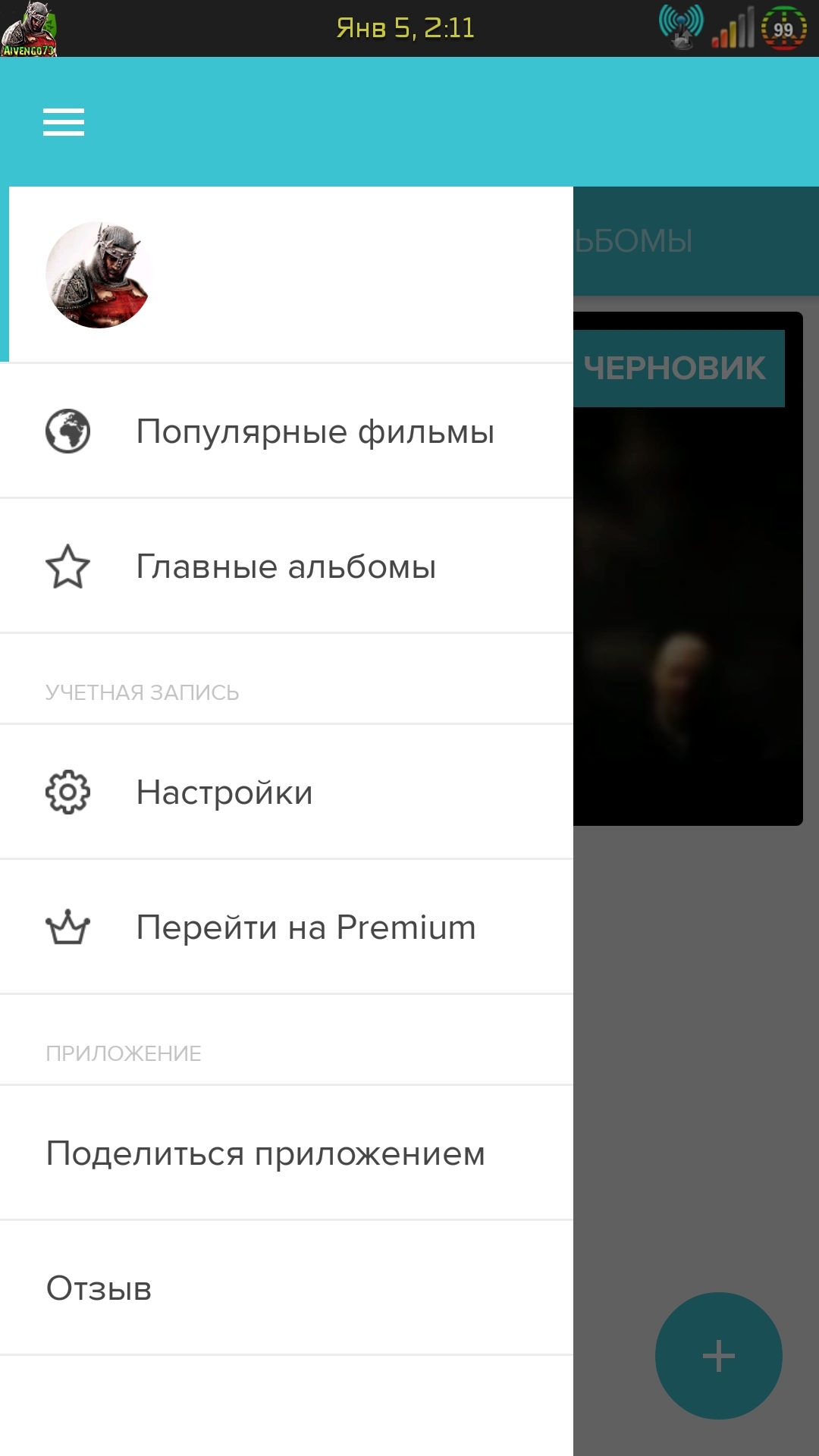Tap the hamburger menu button
The width and height of the screenshot is (819, 1456).
64,122
